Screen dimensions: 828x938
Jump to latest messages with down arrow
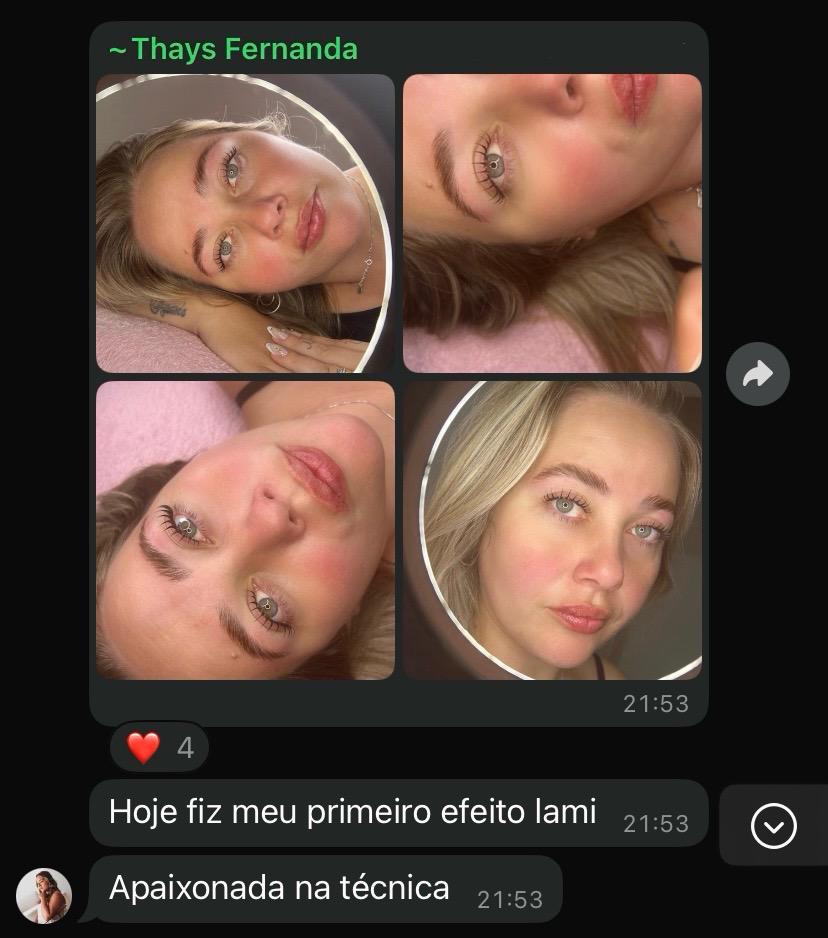click(x=773, y=826)
